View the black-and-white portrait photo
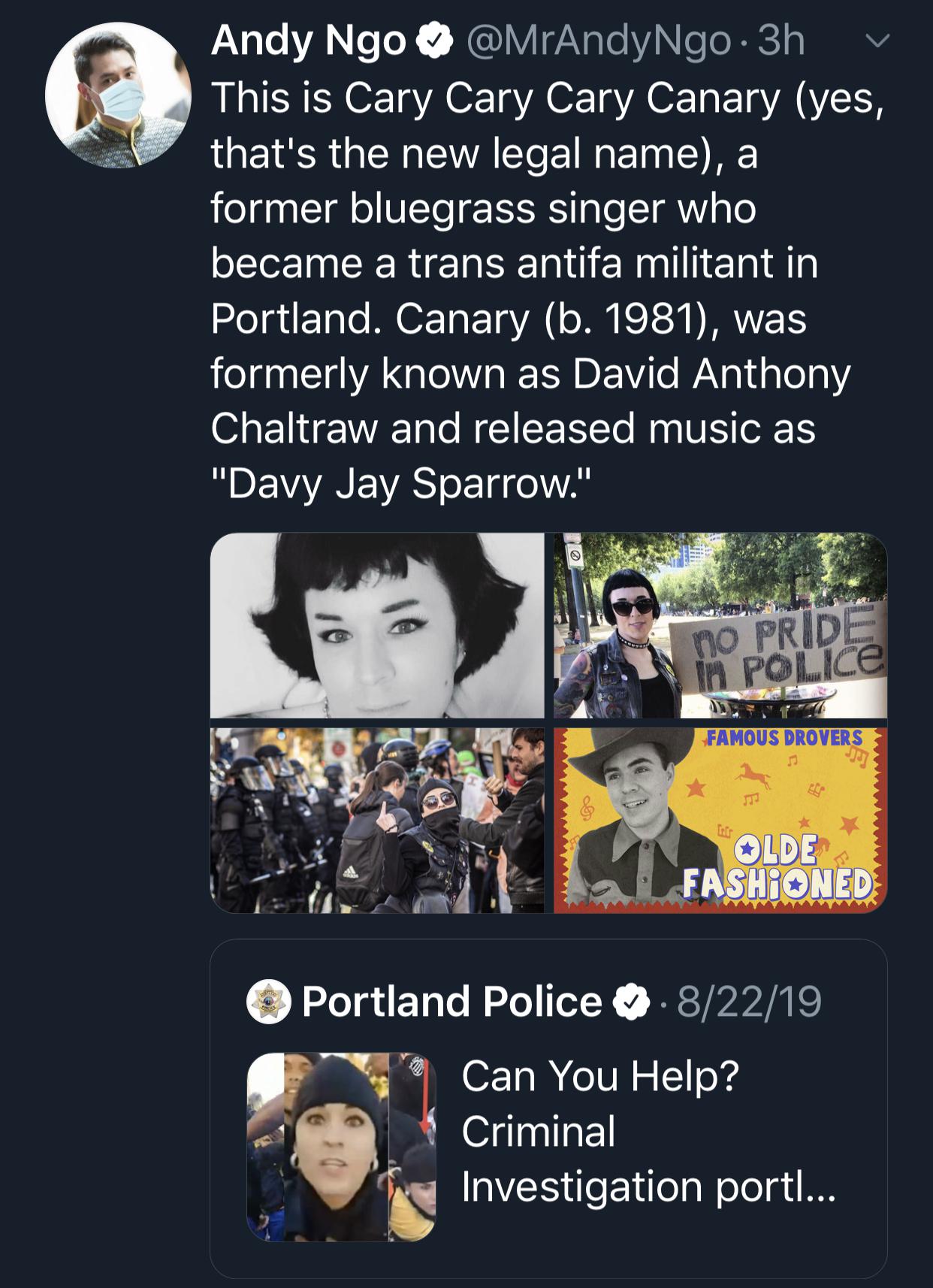933x1288 pixels. click(x=377, y=625)
